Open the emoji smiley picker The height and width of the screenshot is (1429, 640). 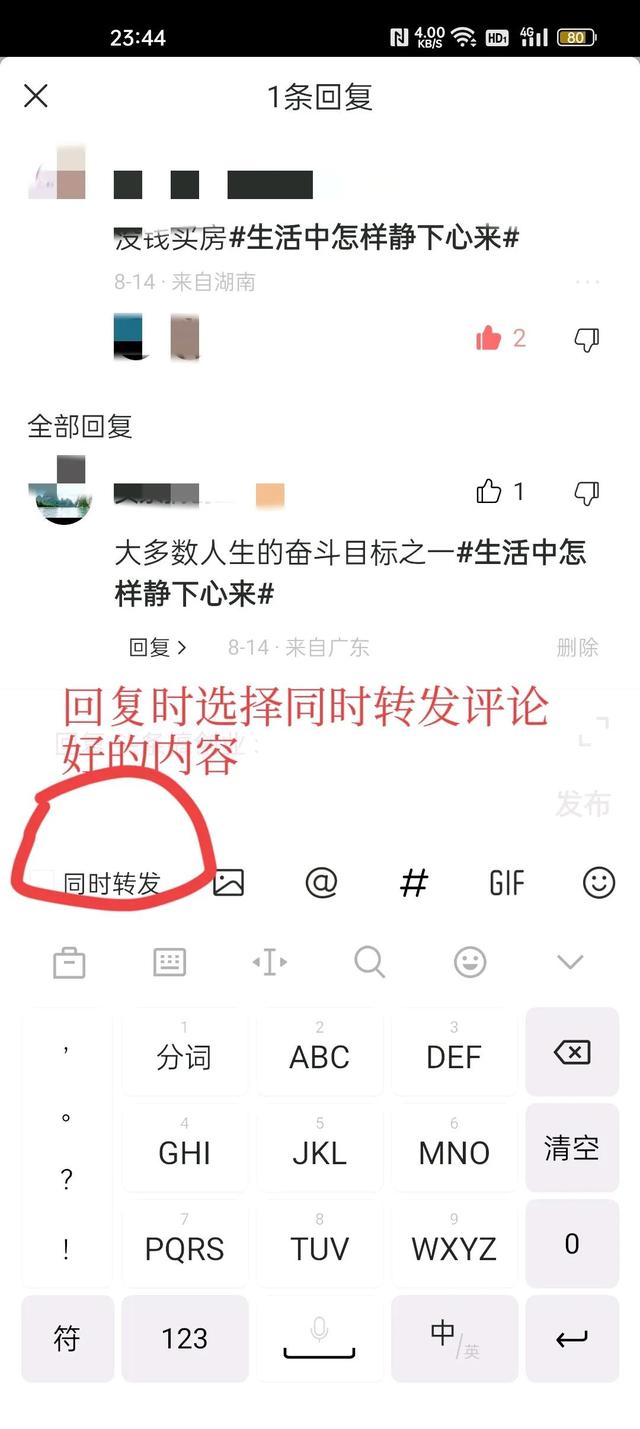pyautogui.click(x=599, y=882)
